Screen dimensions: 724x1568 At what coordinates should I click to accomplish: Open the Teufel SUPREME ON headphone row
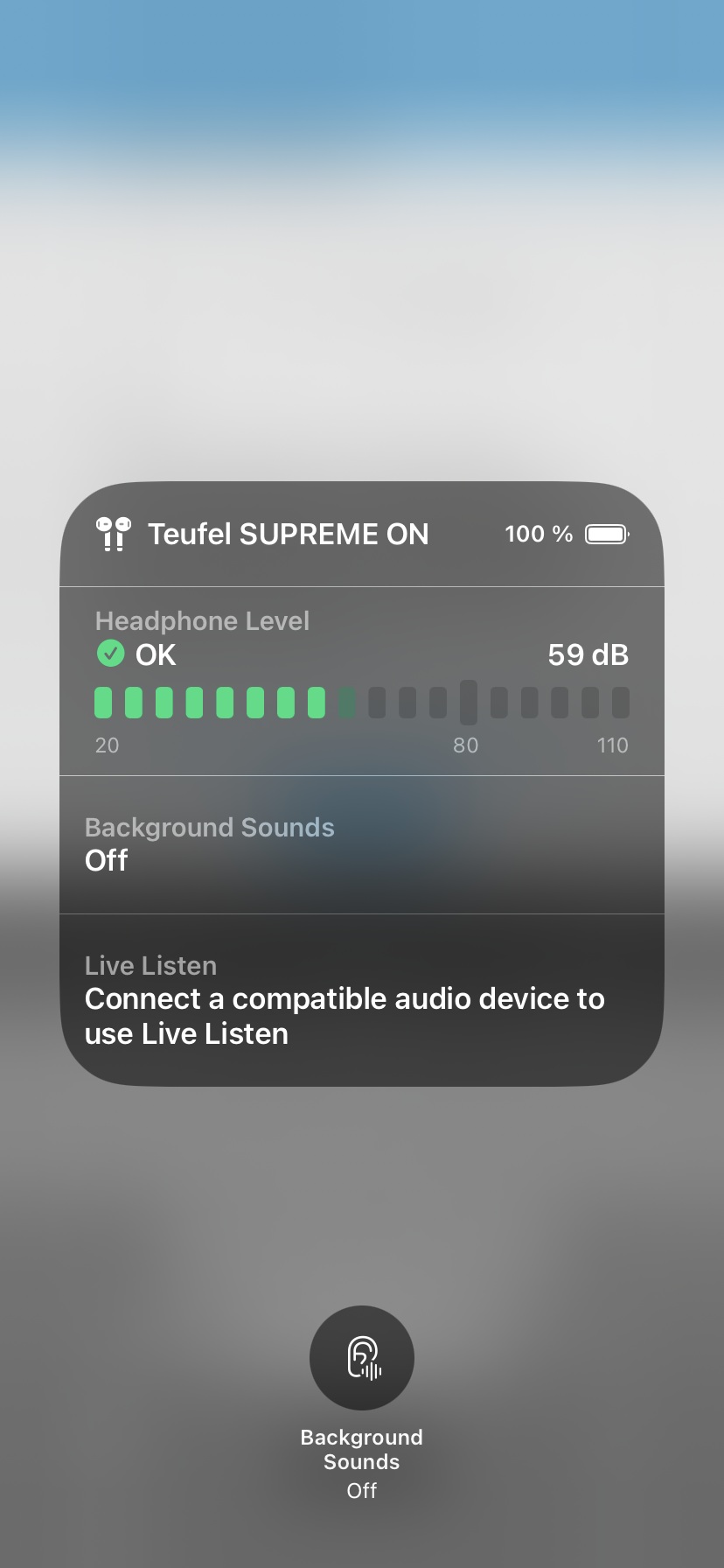[362, 534]
